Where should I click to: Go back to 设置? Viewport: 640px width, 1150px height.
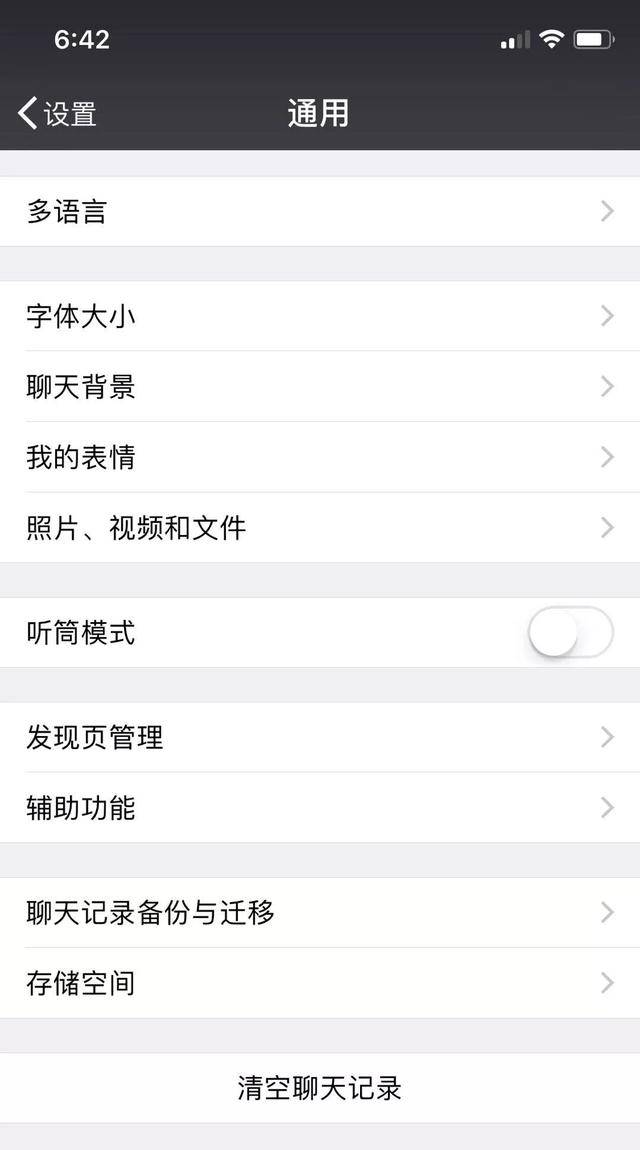coord(57,114)
